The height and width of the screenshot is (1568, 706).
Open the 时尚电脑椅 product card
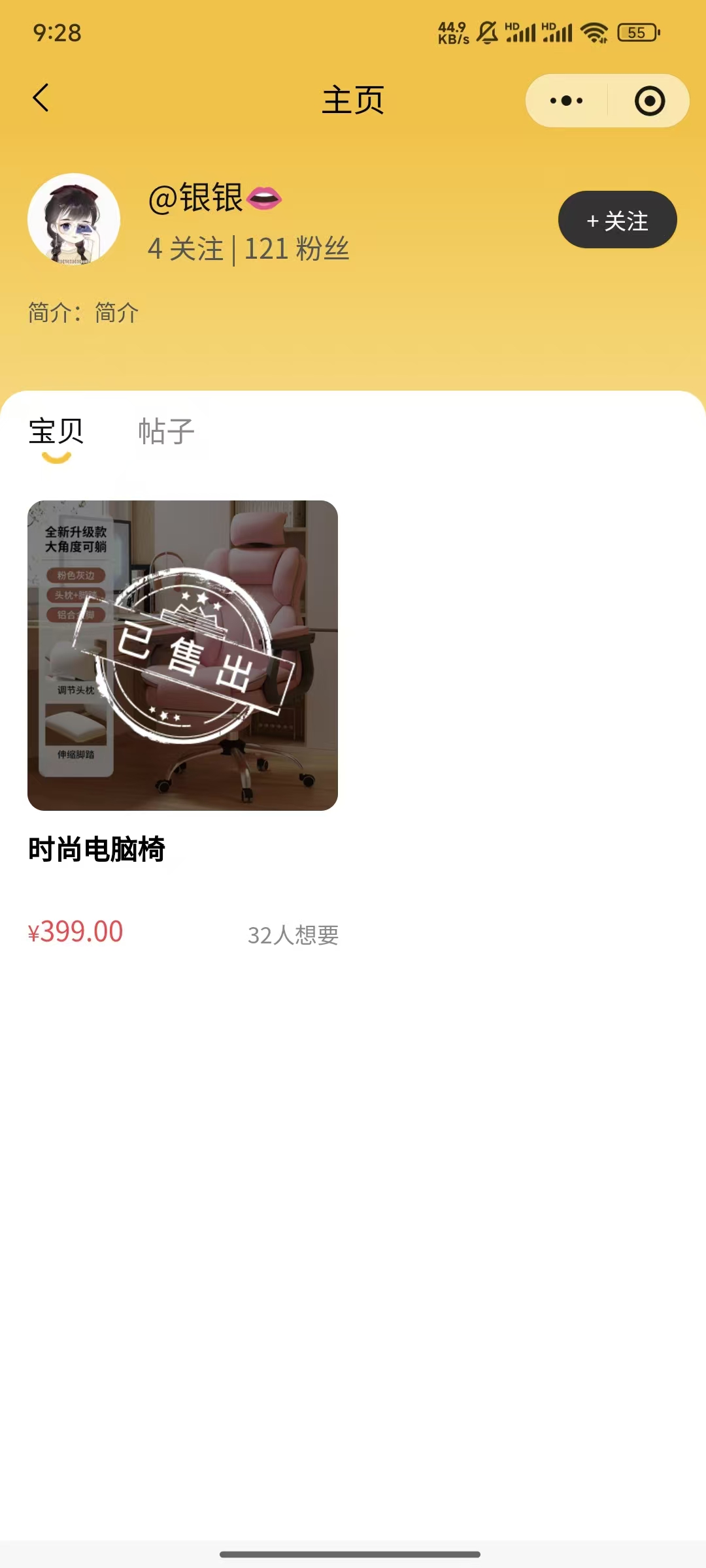(182, 655)
